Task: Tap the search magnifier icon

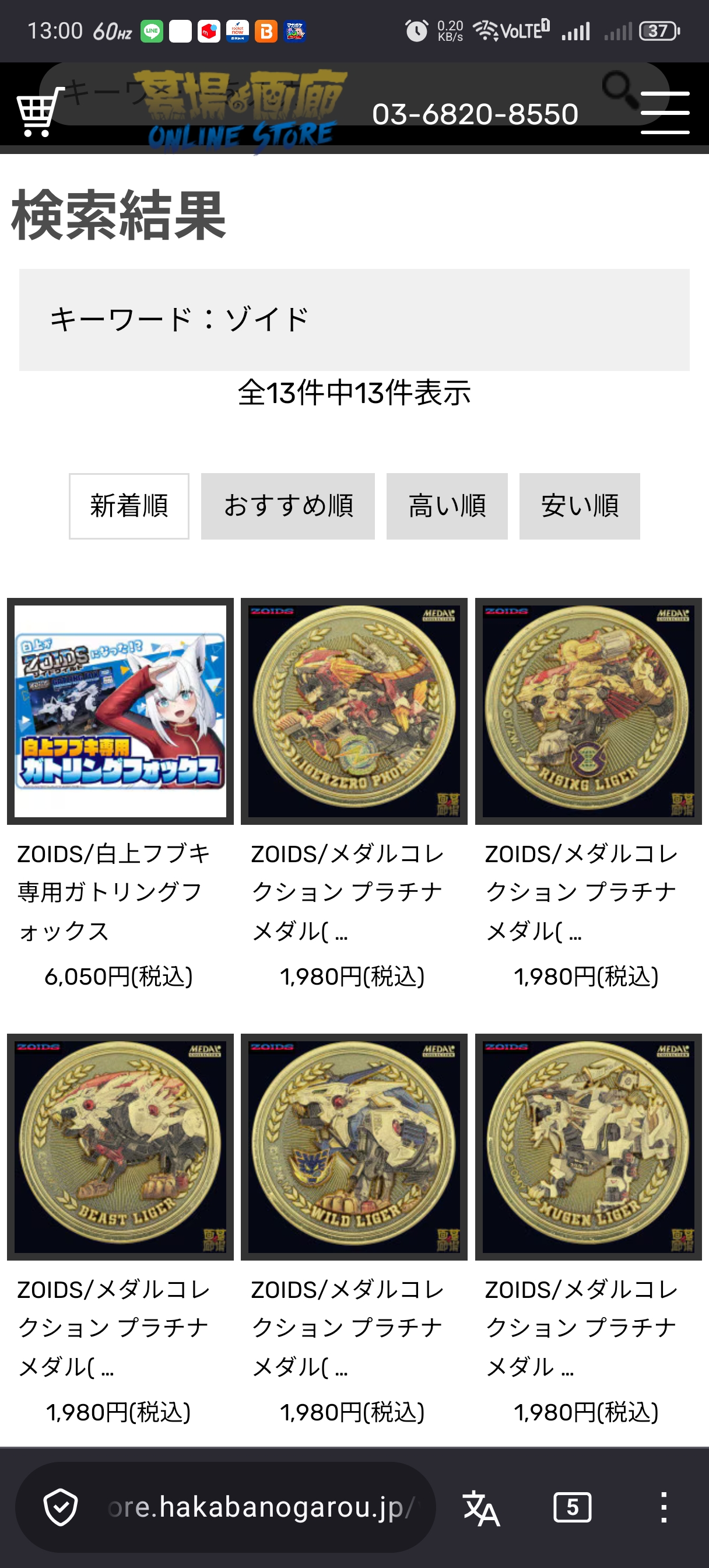Action: coord(620,89)
